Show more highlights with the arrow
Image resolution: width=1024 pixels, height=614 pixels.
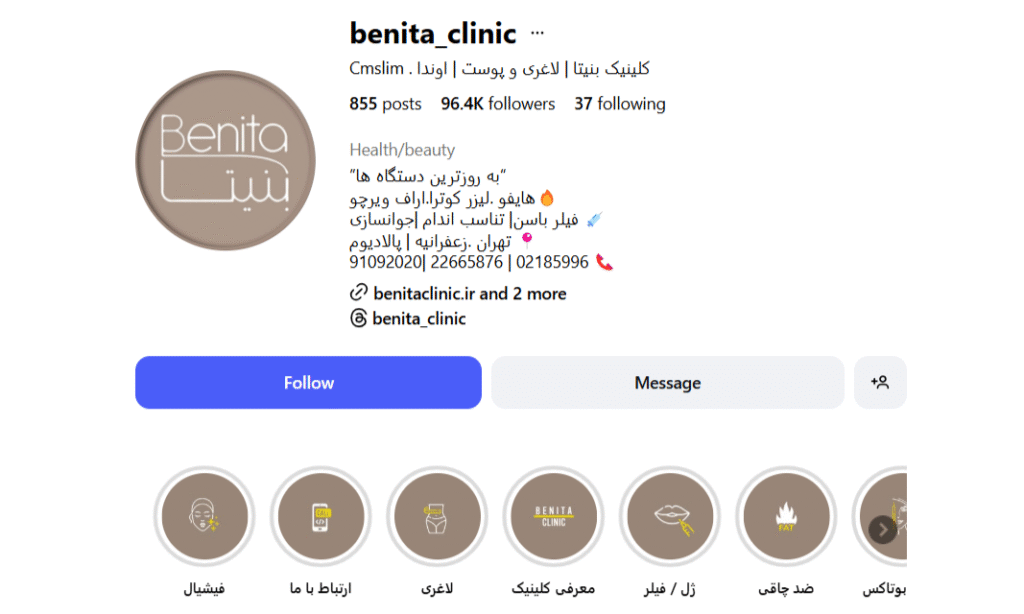(881, 529)
